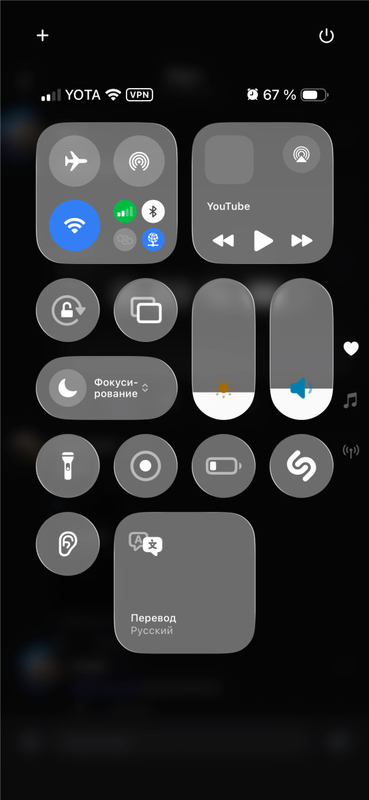Rewind to previous track
The image size is (369, 800).
[223, 241]
